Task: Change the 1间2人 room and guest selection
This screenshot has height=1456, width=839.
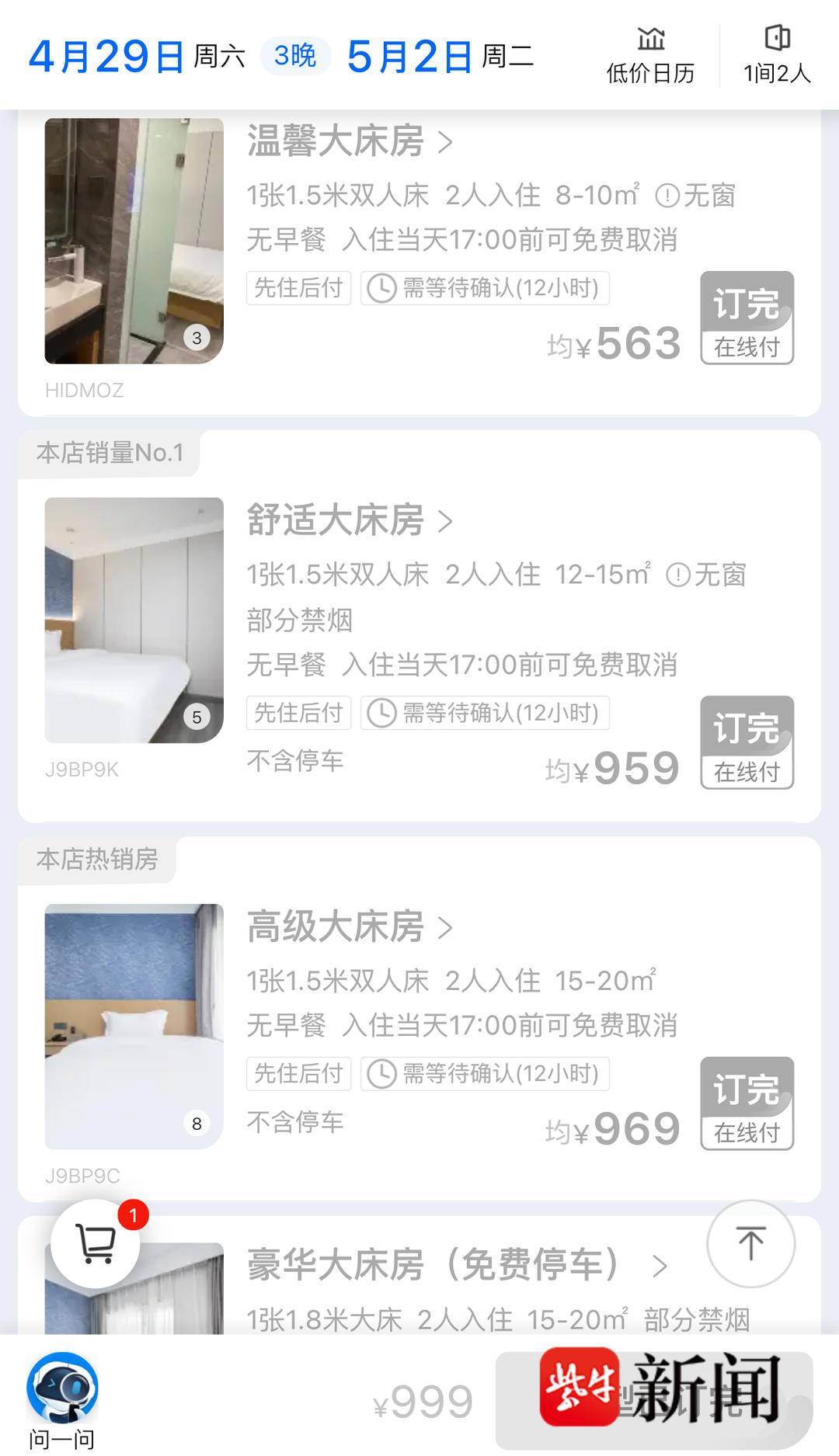Action: tap(777, 55)
